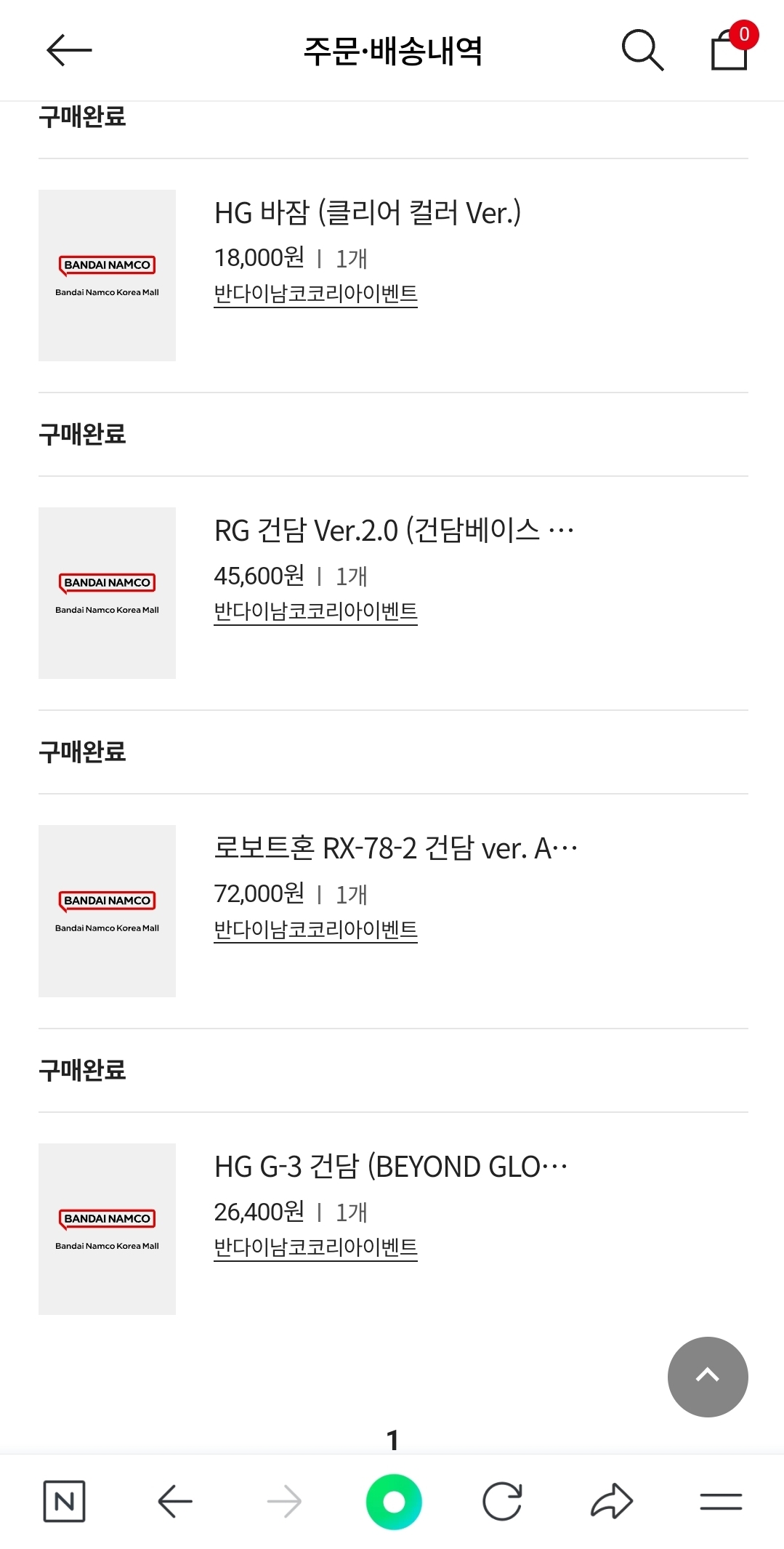This screenshot has width=784, height=1549.
Task: Tap the seller link under RG 건담 Ver.2.0
Action: (x=315, y=611)
